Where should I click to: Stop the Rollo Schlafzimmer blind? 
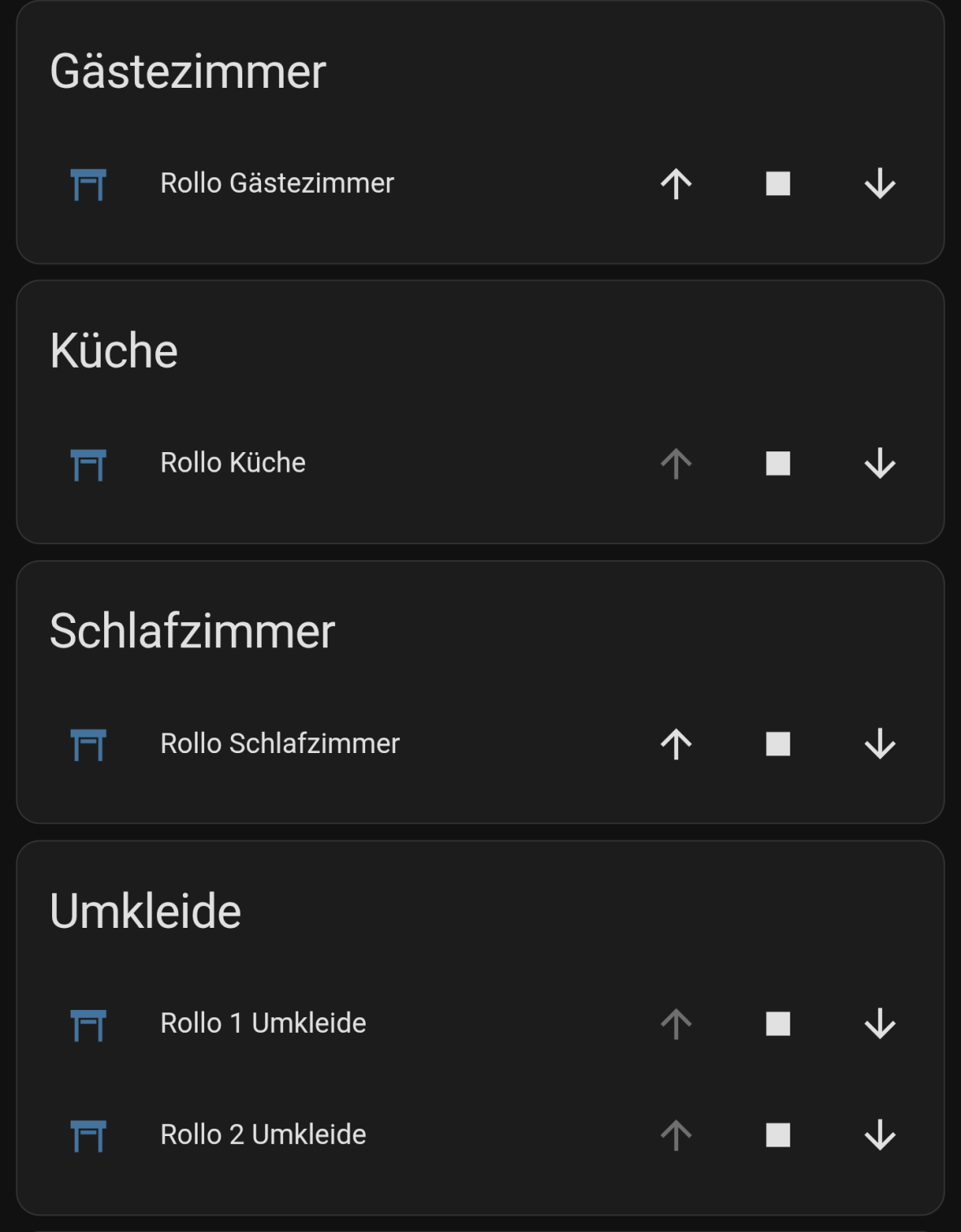point(778,744)
